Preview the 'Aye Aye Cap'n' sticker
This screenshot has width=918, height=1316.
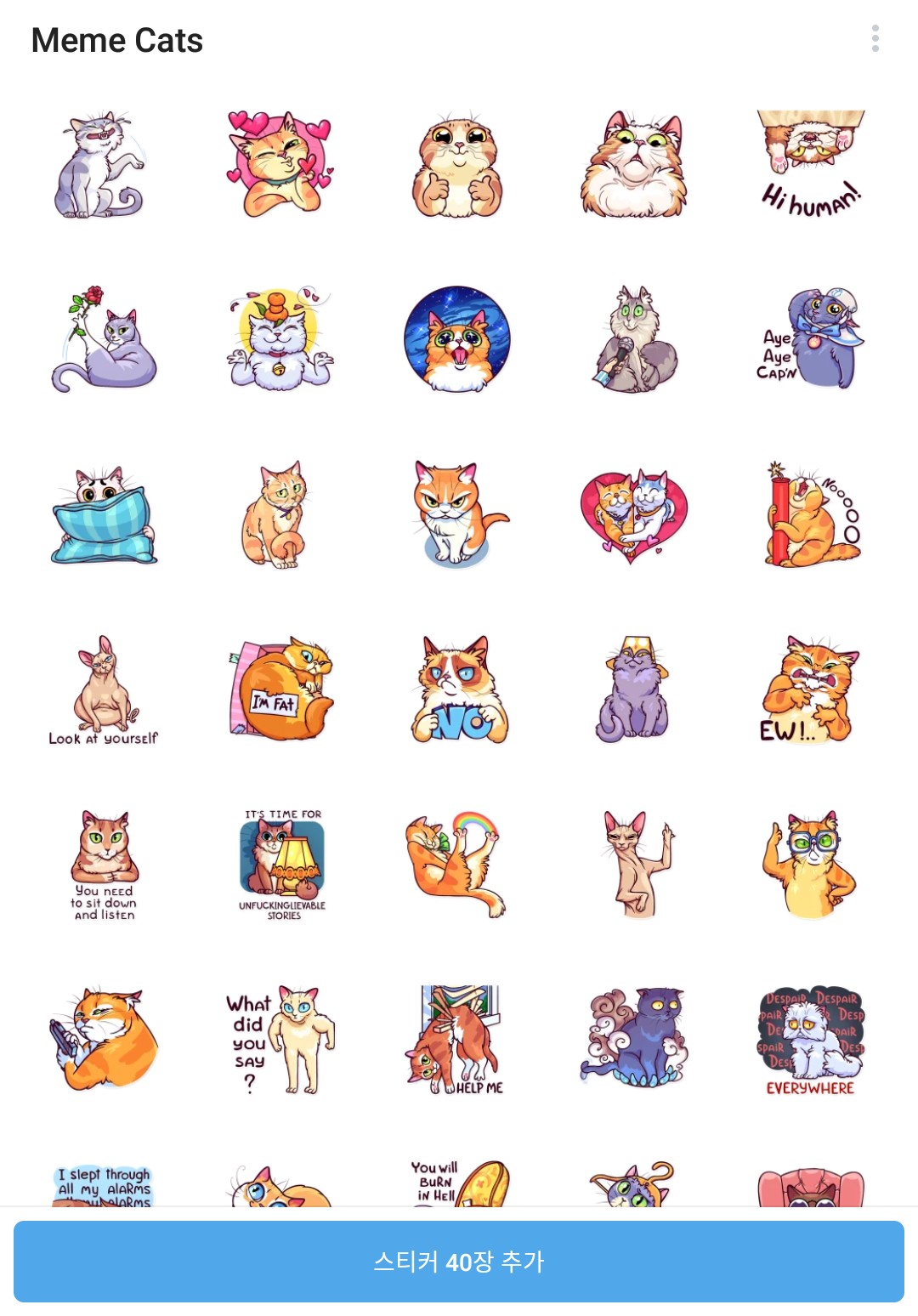click(810, 339)
